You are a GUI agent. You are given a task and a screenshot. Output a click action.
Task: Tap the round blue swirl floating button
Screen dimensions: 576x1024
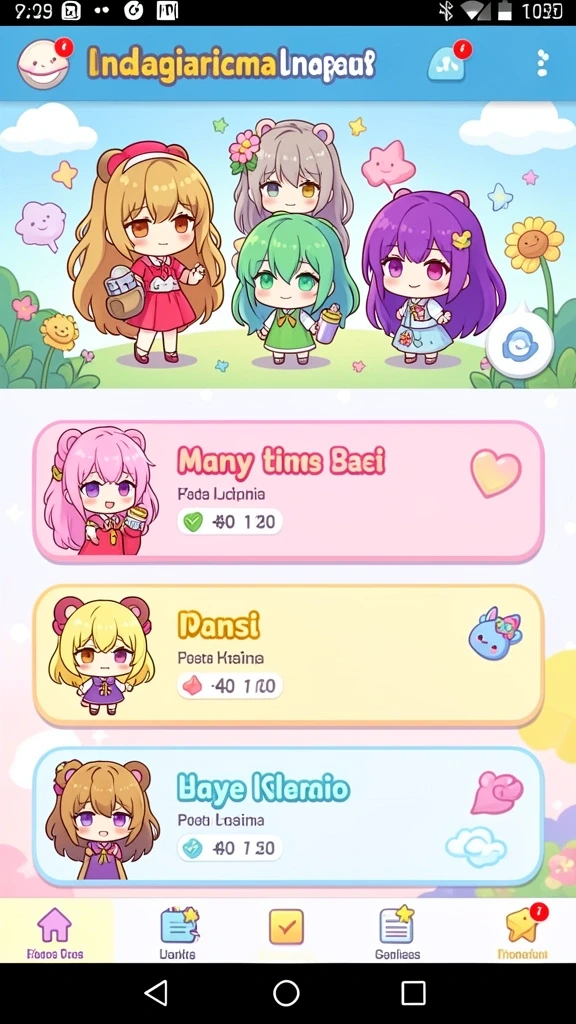pyautogui.click(x=520, y=345)
